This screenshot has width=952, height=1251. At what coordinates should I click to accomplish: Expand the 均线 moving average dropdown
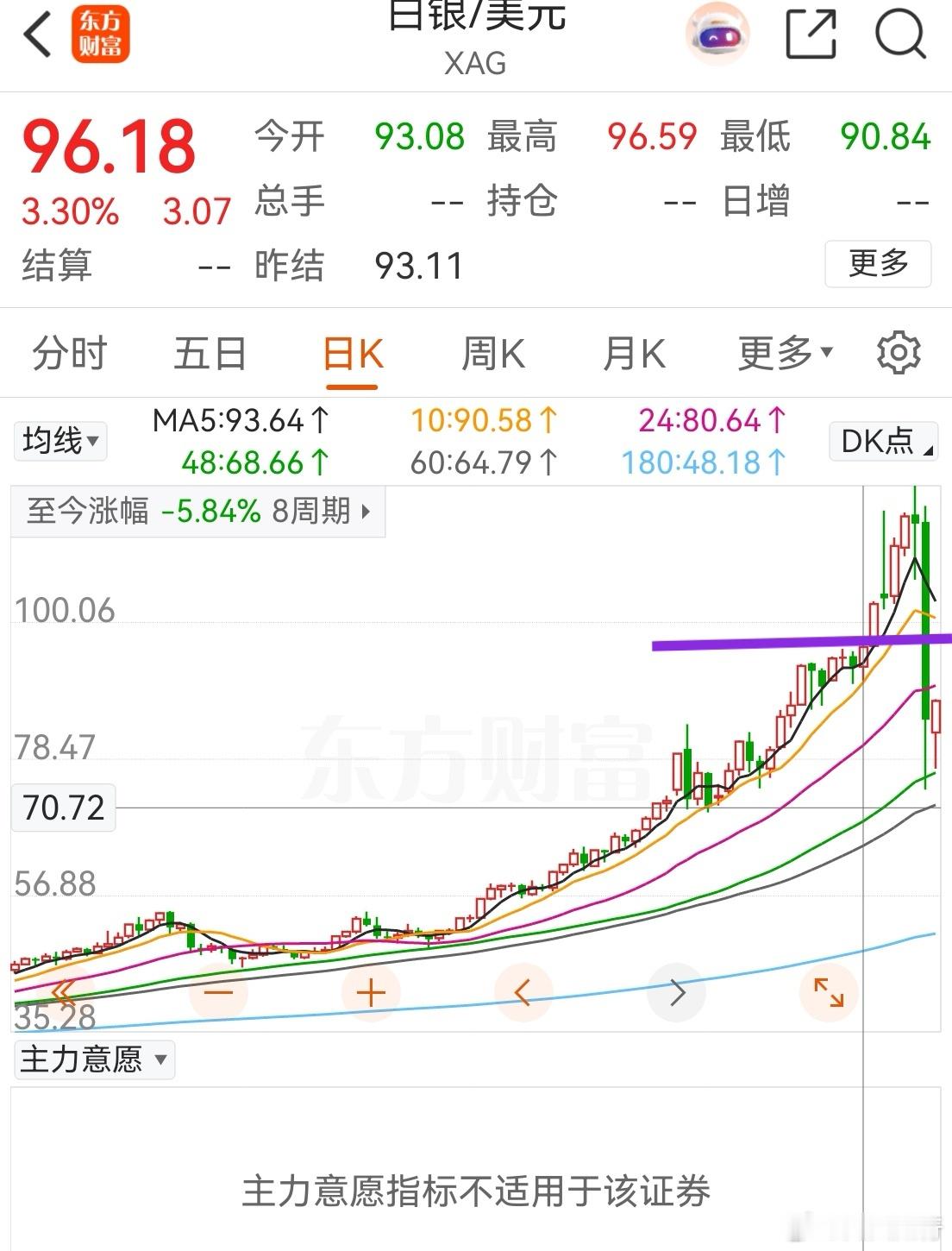pyautogui.click(x=60, y=441)
